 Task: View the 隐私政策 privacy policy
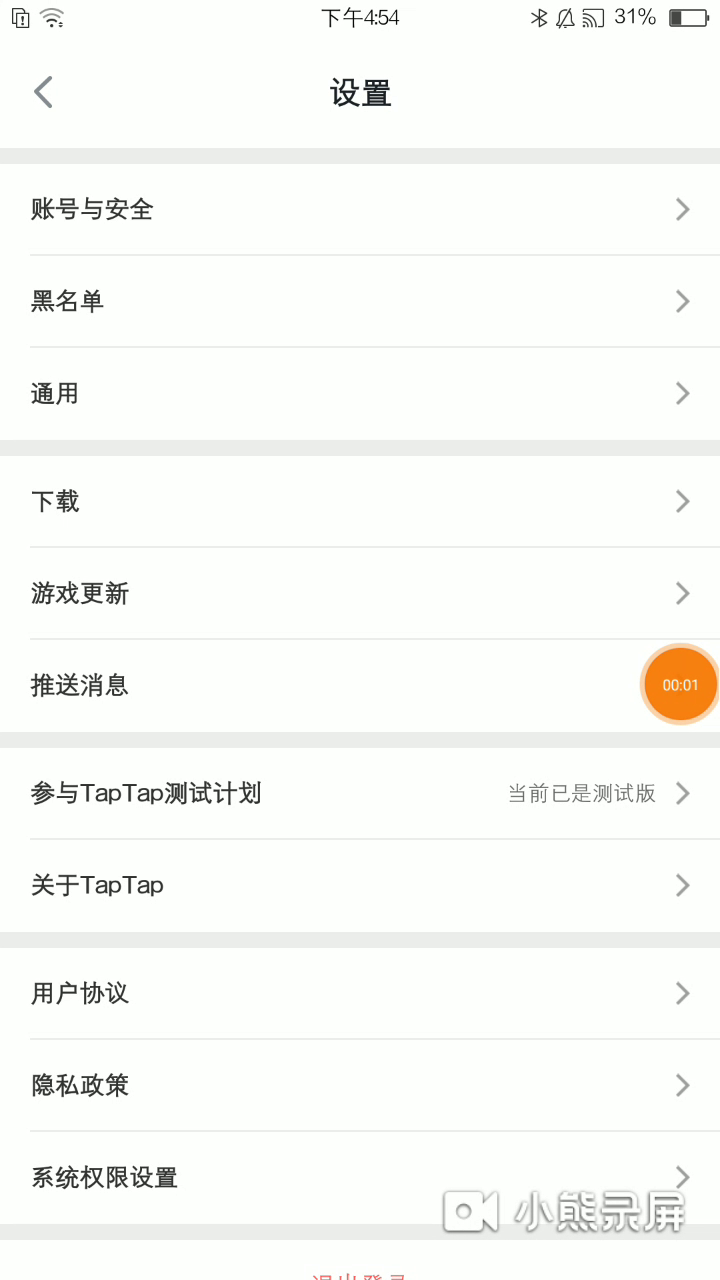(x=360, y=1085)
